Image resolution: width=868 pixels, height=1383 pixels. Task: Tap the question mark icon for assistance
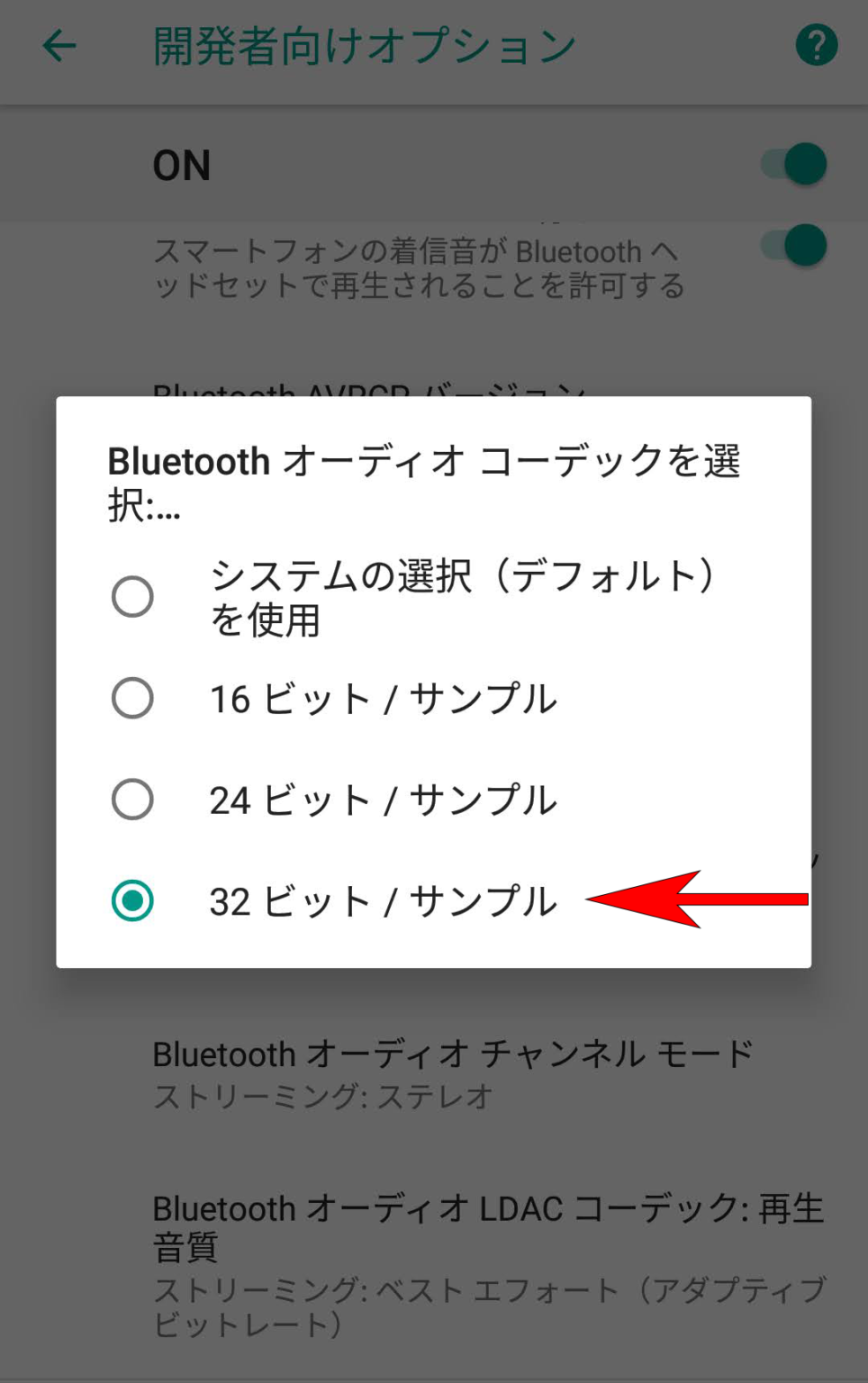[815, 44]
